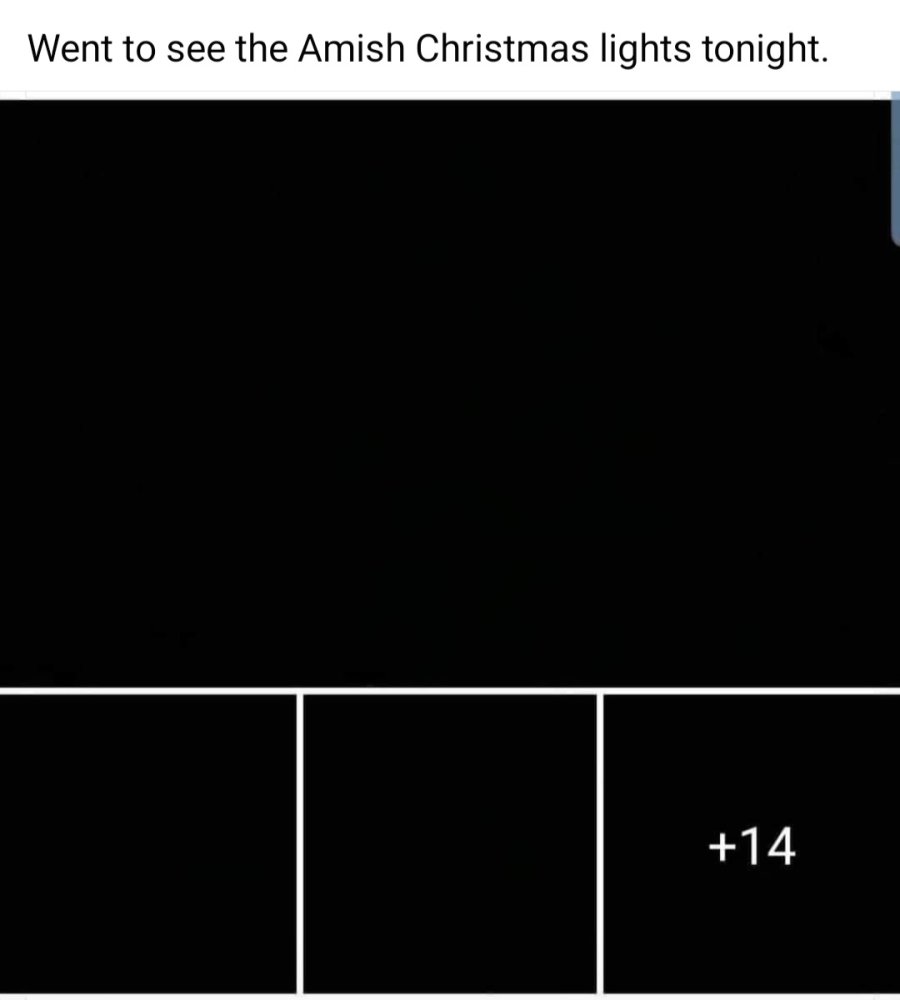Open the middle small photo tile
Viewport: 900px width, 1000px height.
(449, 845)
